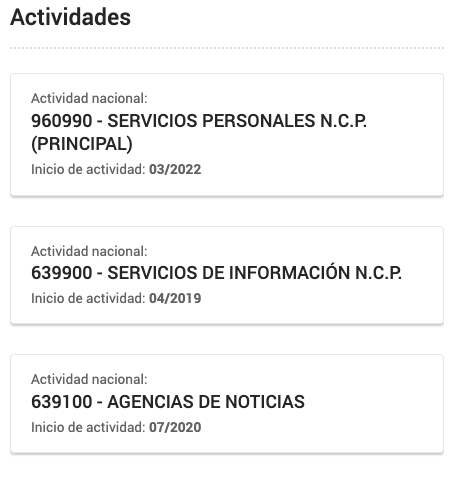Open the 639900 Servicios de Información card

pos(227,275)
